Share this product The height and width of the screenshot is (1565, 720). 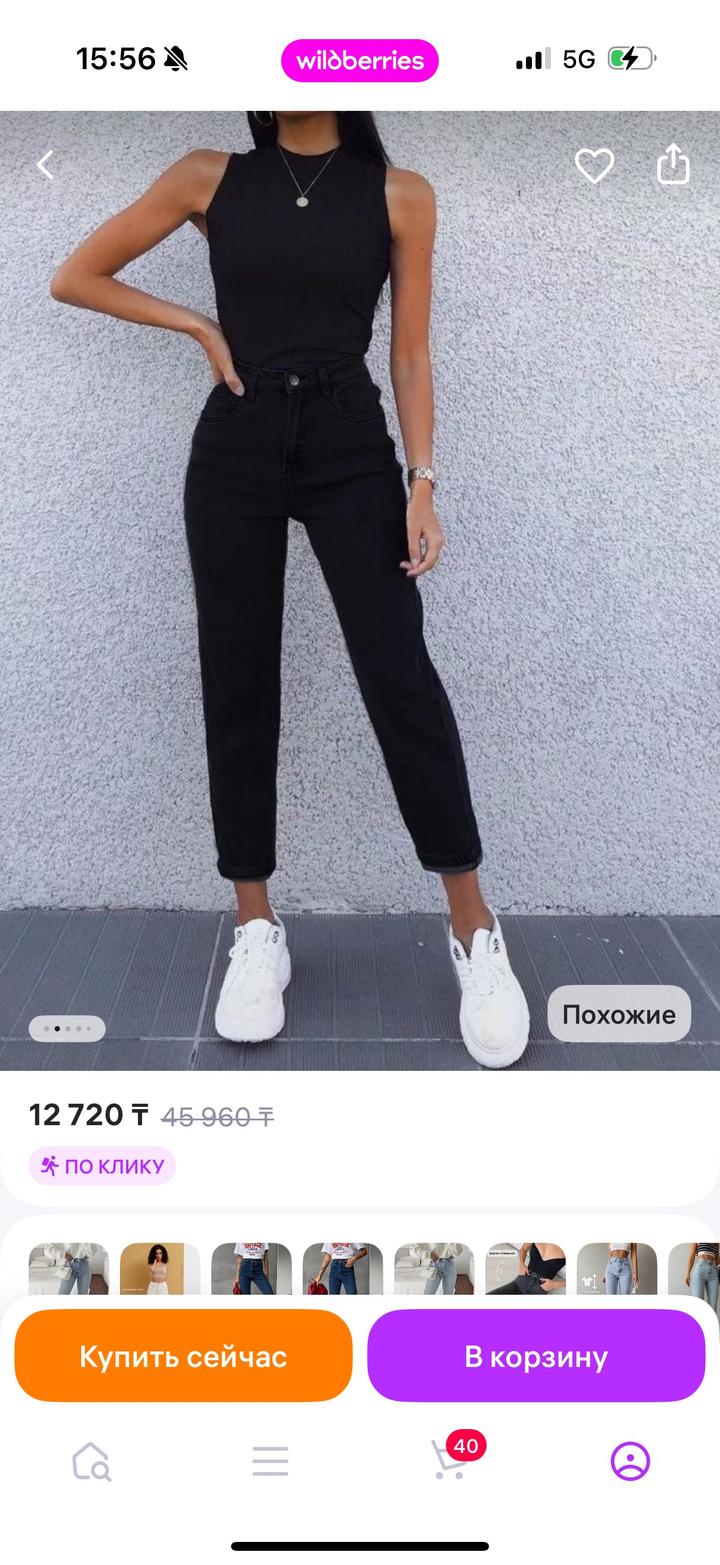pyautogui.click(x=673, y=165)
